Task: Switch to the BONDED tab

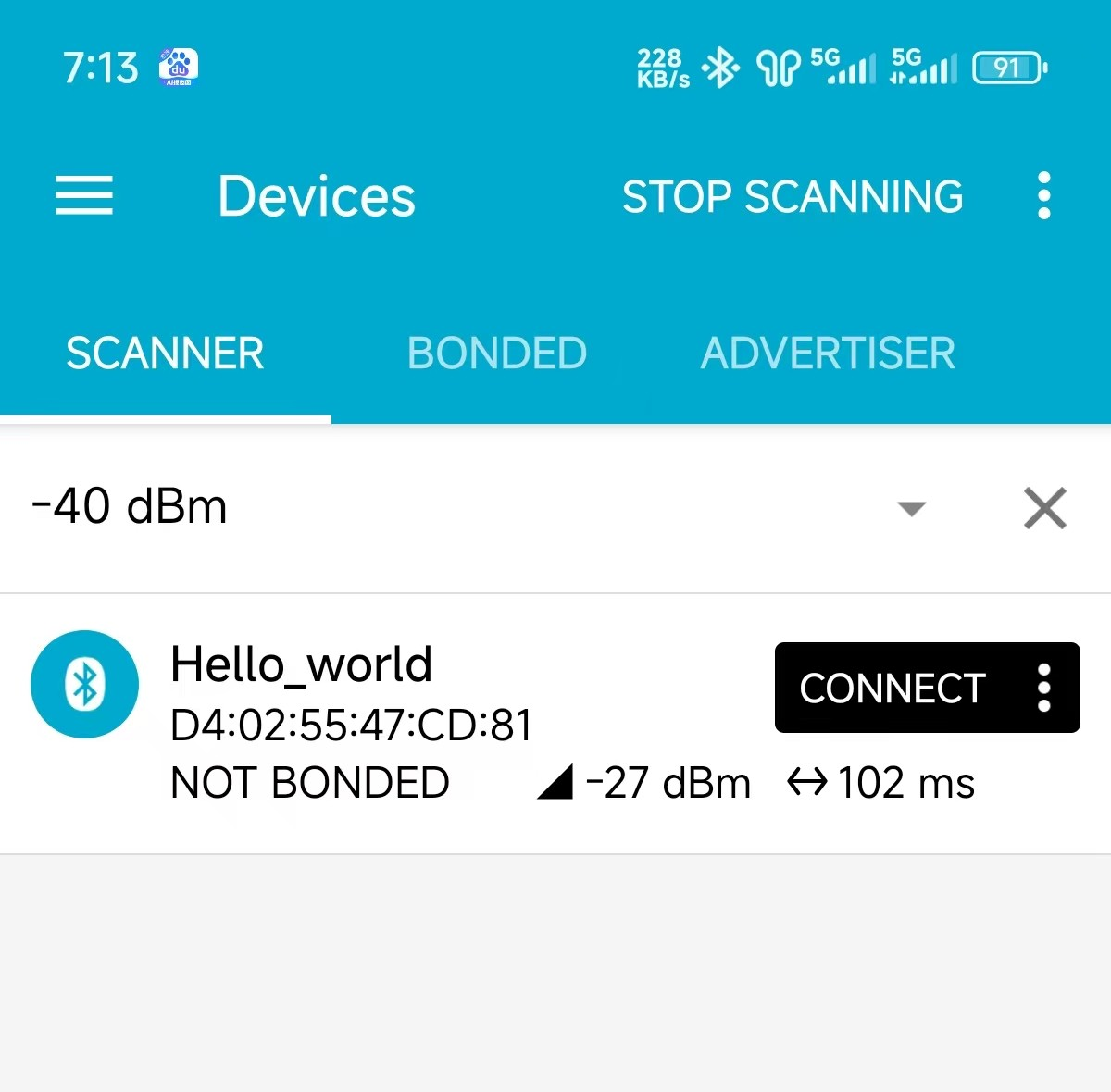Action: click(x=497, y=354)
